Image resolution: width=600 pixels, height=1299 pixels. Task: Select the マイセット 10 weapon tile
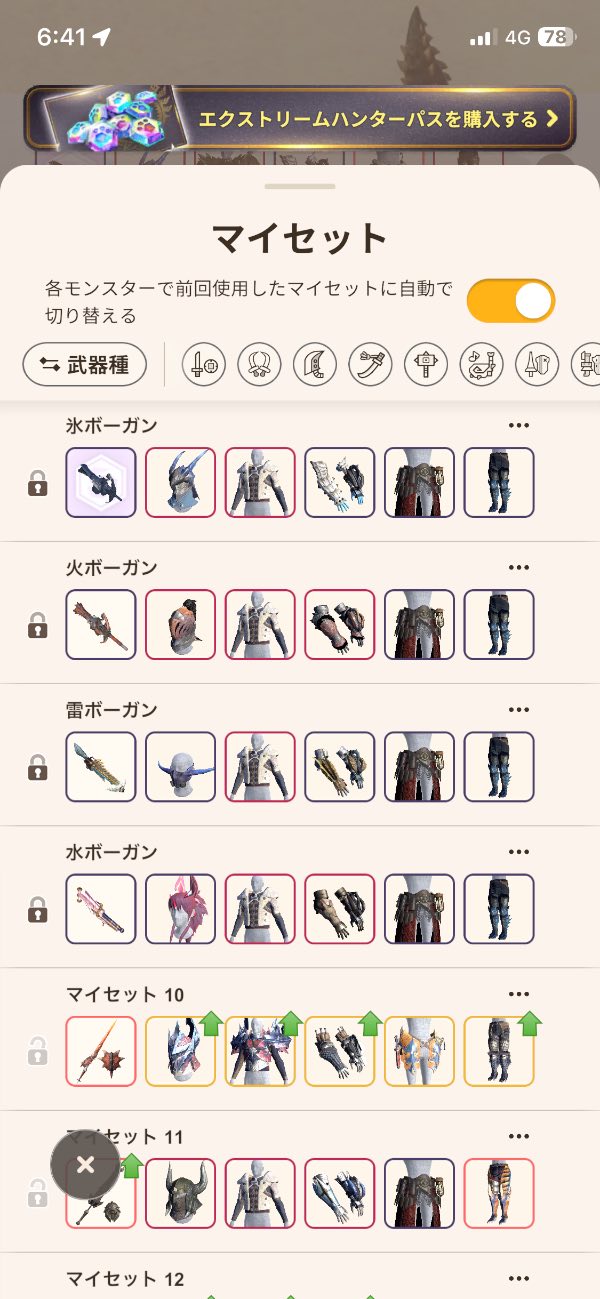click(x=100, y=1051)
